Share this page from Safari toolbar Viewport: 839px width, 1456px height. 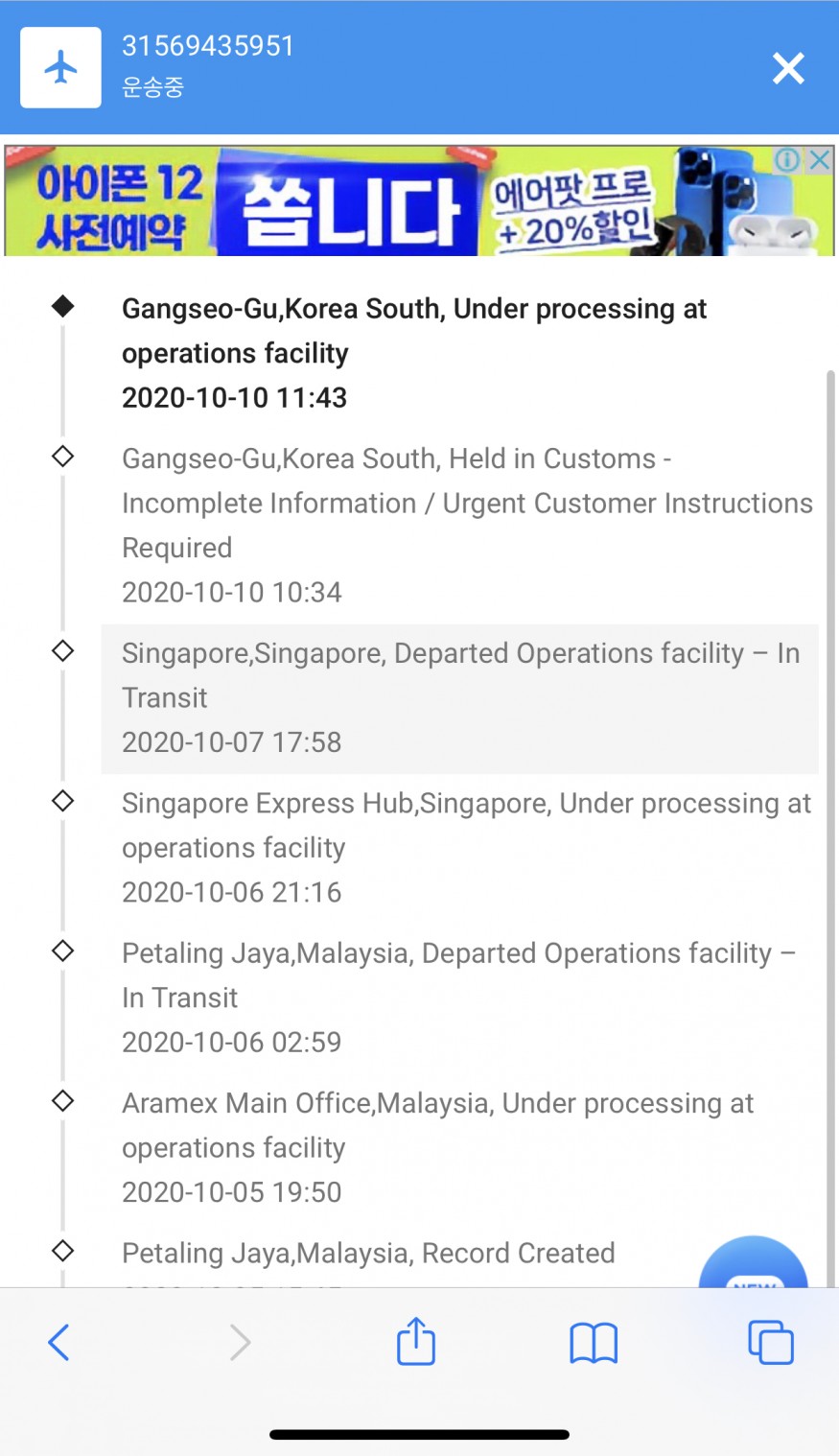pos(416,1340)
